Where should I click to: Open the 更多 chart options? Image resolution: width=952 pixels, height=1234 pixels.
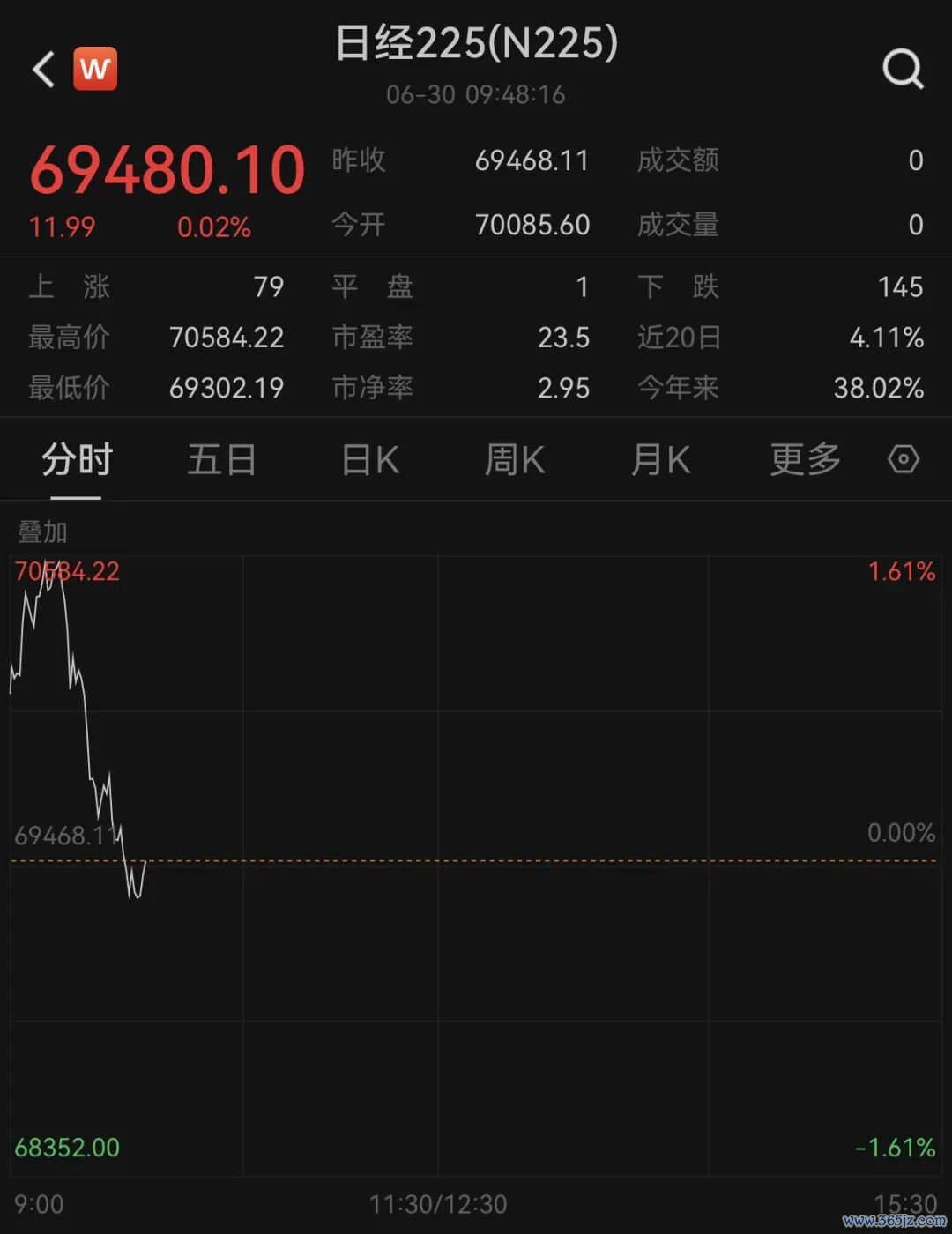pos(805,460)
